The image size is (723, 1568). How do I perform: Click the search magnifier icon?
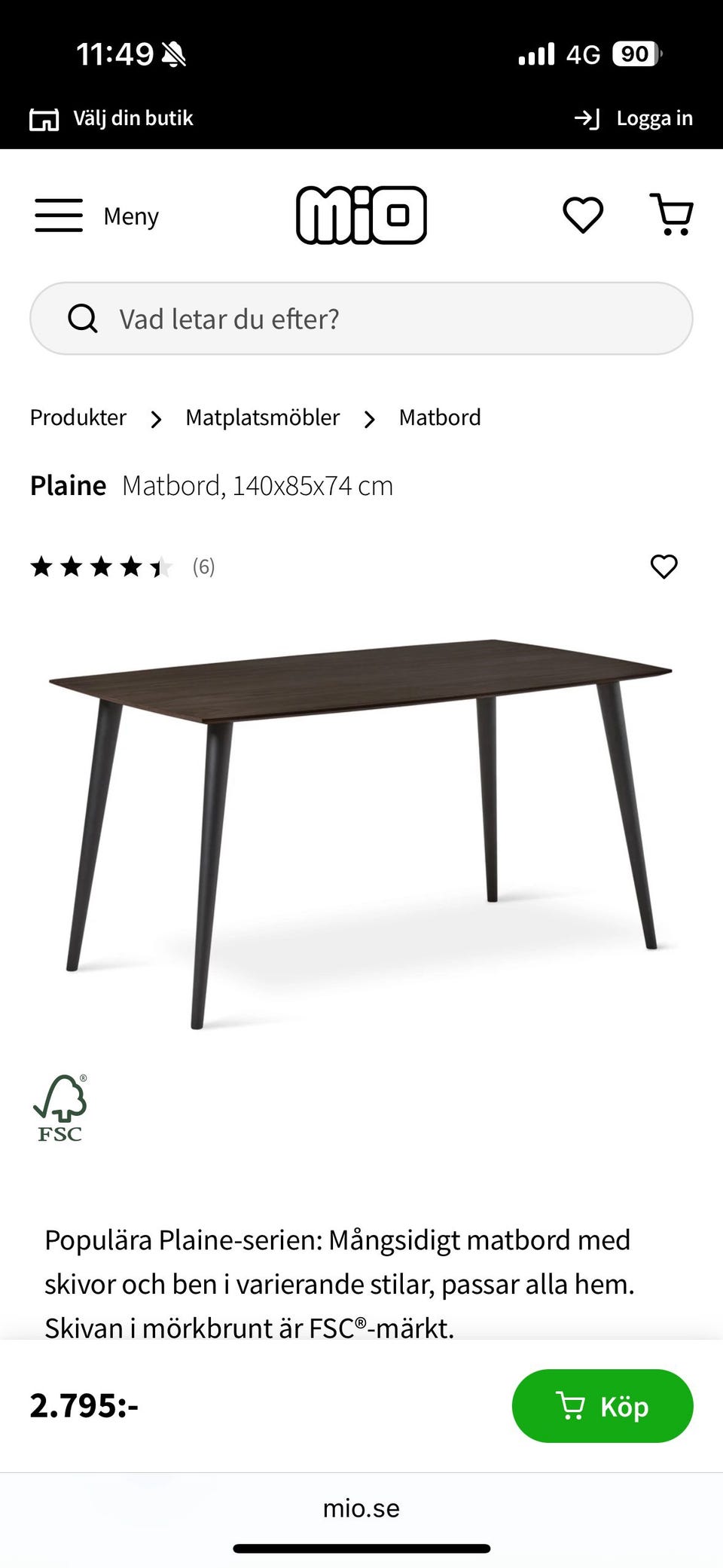(x=83, y=318)
